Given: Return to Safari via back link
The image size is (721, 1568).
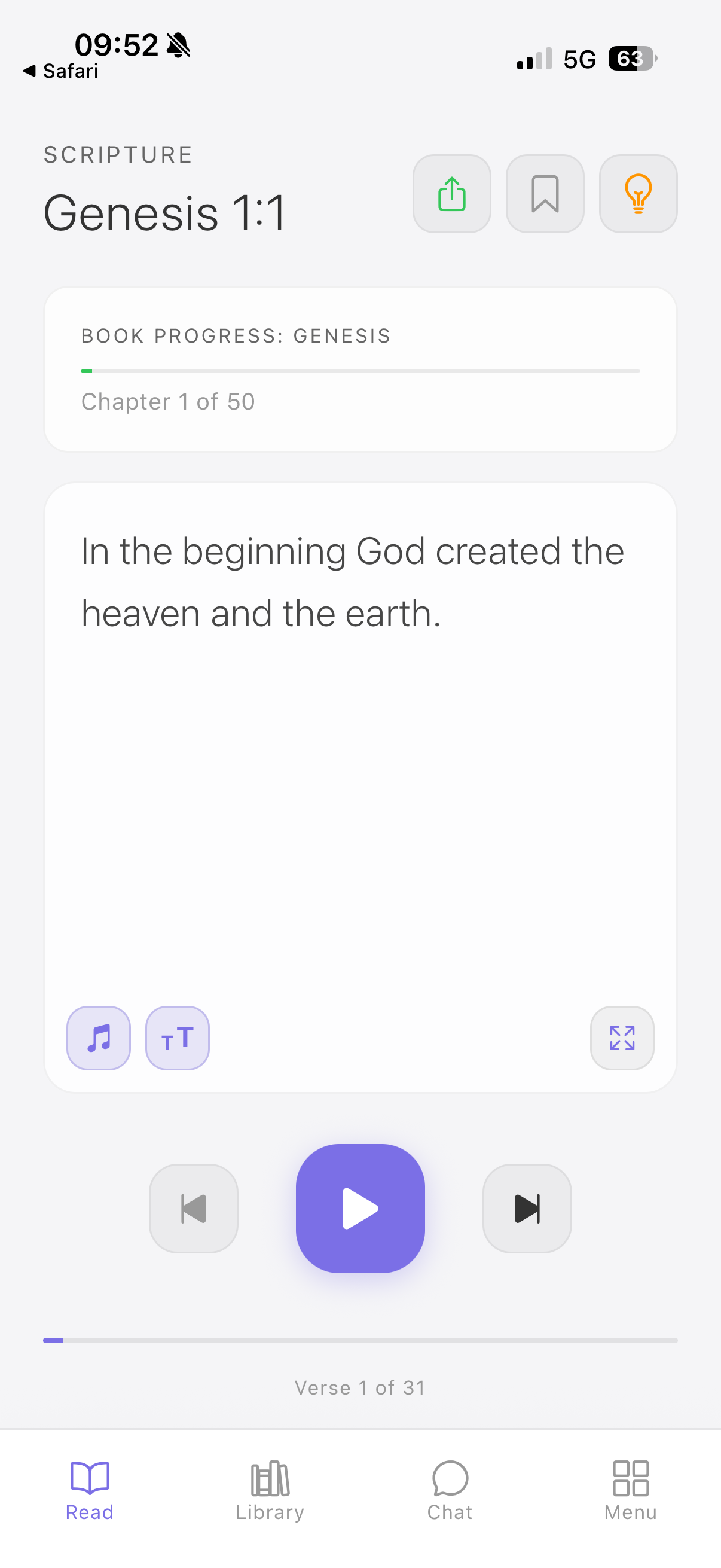Looking at the screenshot, I should (61, 71).
